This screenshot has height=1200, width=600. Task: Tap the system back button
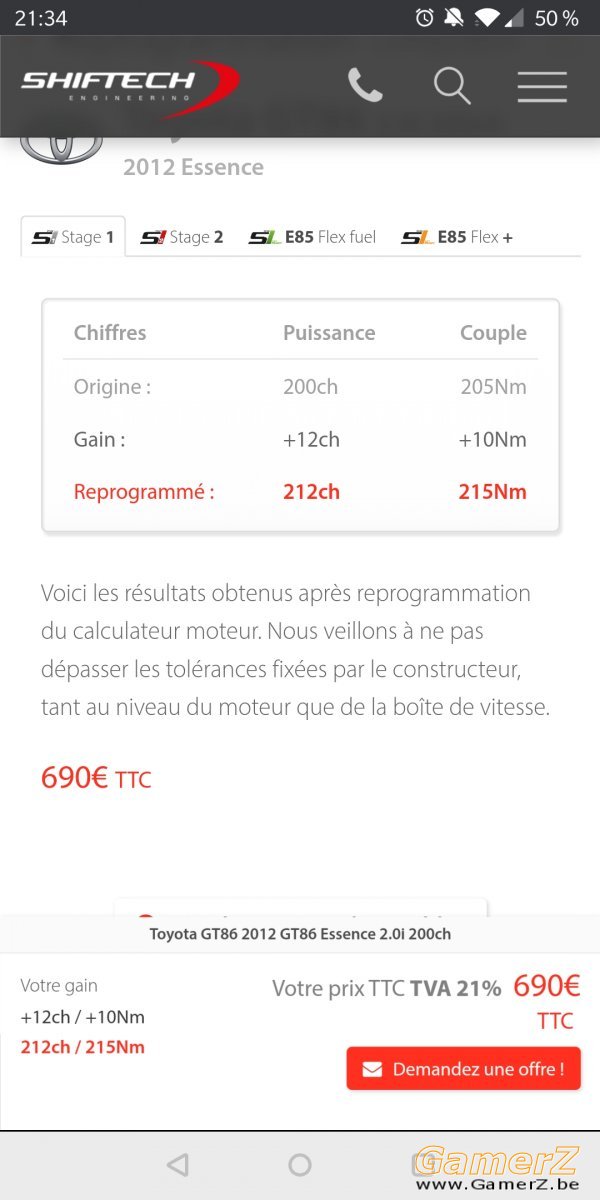pyautogui.click(x=177, y=1164)
